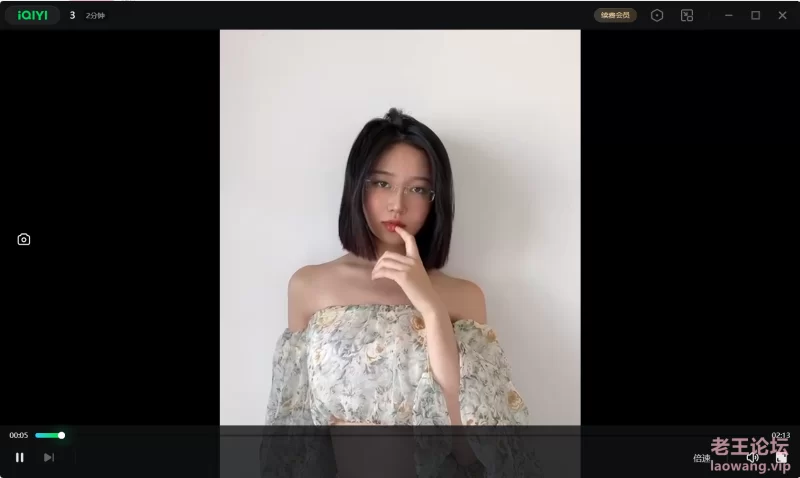Image resolution: width=800 pixels, height=478 pixels.
Task: Tap the iQIYI home button
Action: point(32,15)
